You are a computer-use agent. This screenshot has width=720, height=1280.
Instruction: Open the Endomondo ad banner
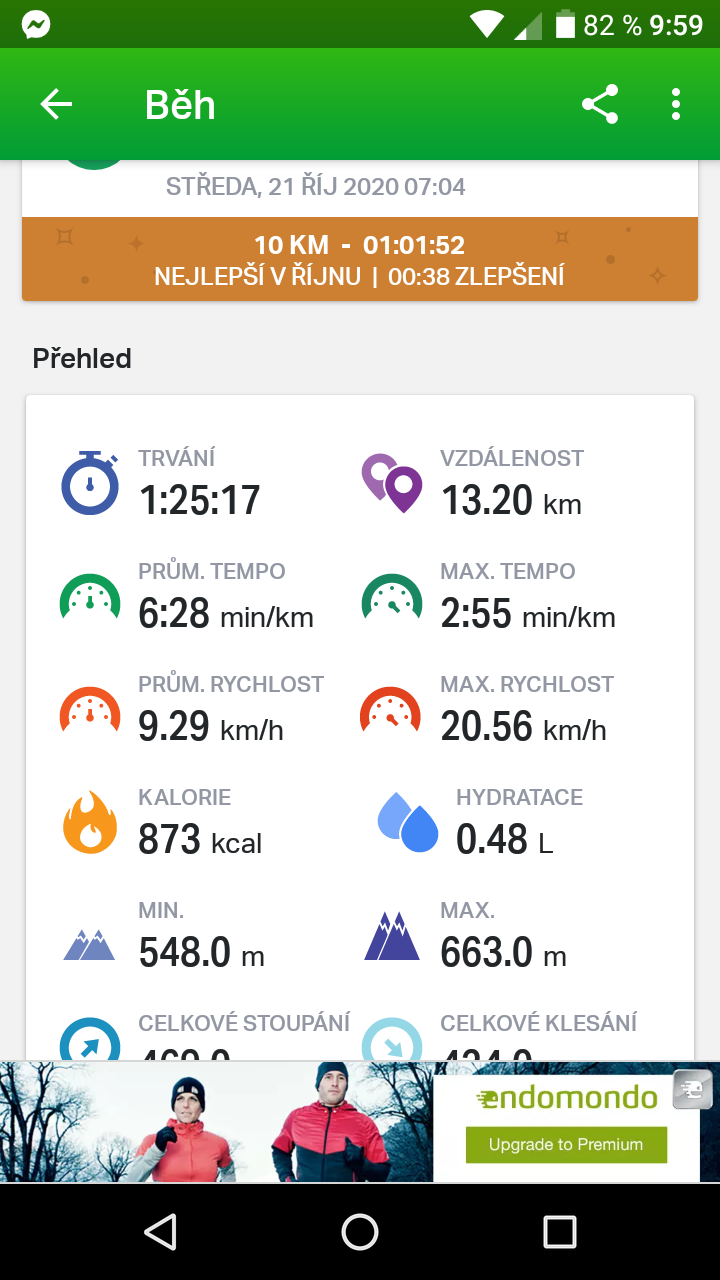pyautogui.click(x=360, y=1122)
